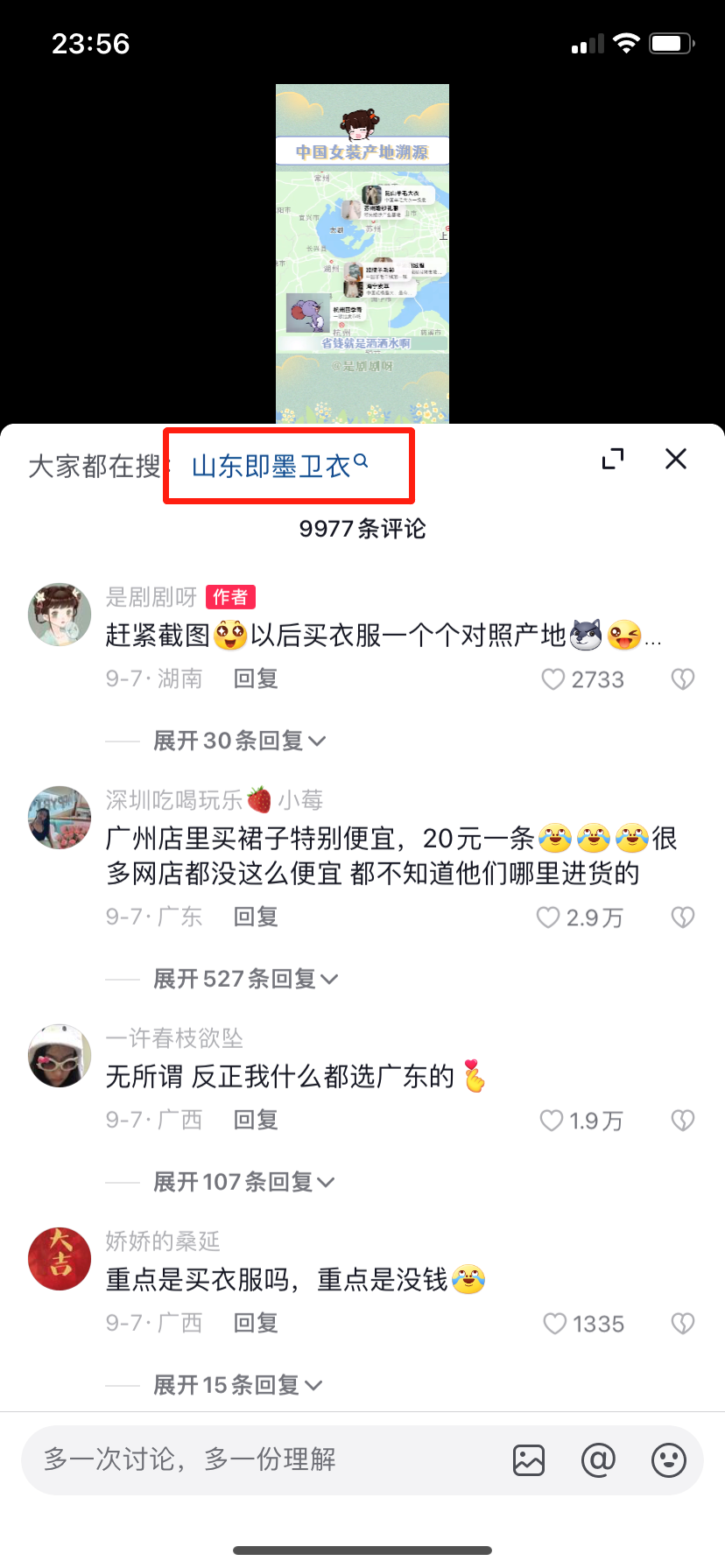Expand comments panel to full screen
This screenshot has height=1568, width=725.
pos(613,459)
